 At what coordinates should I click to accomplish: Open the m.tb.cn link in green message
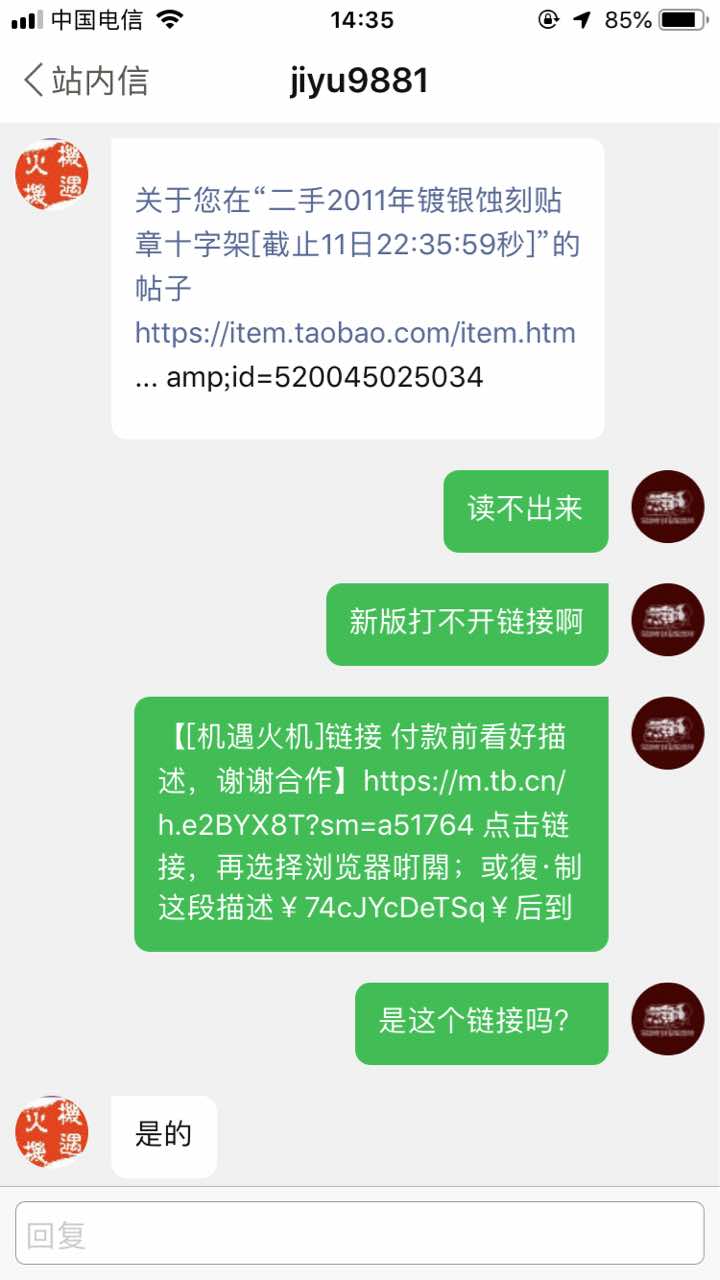466,780
